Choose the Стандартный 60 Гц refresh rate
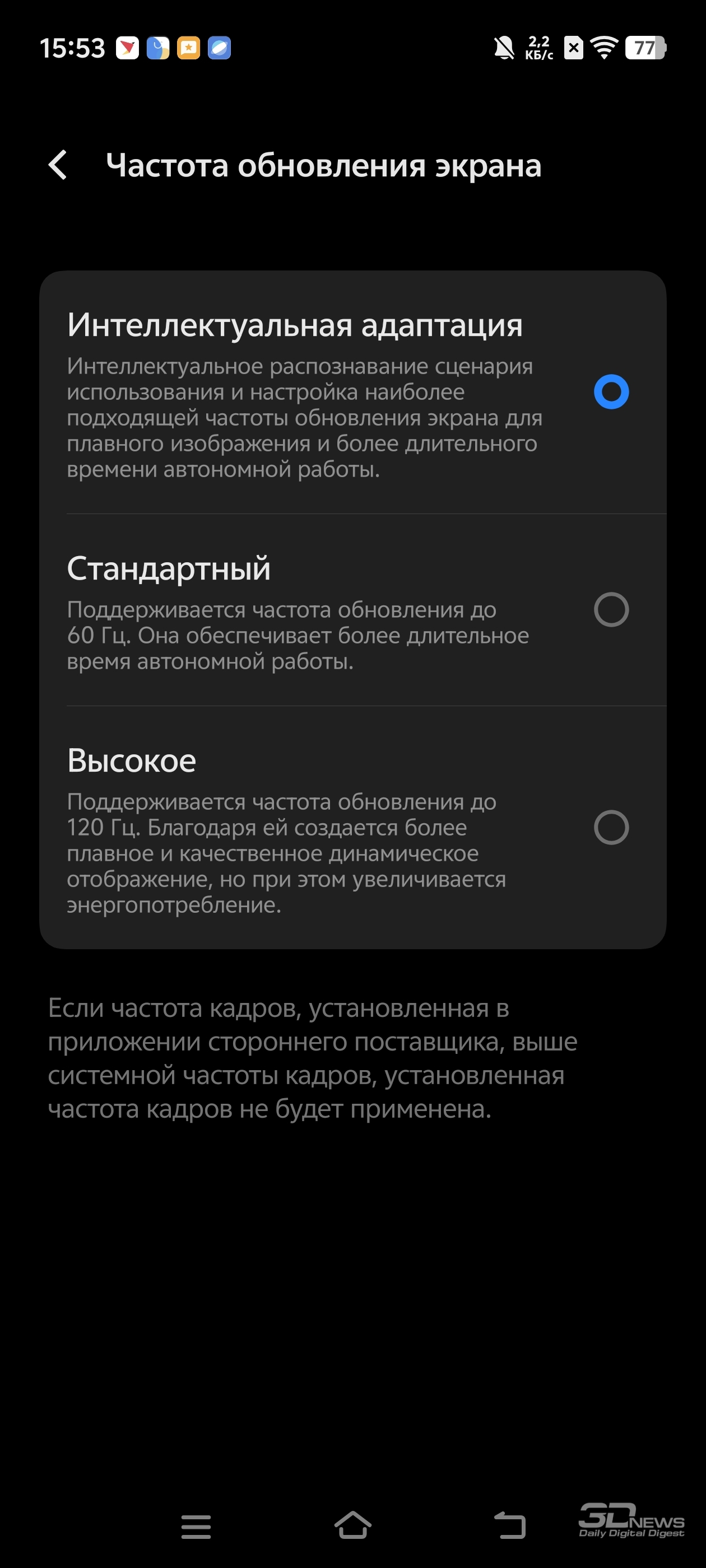Screen dimensions: 706x1568 (x=352, y=610)
